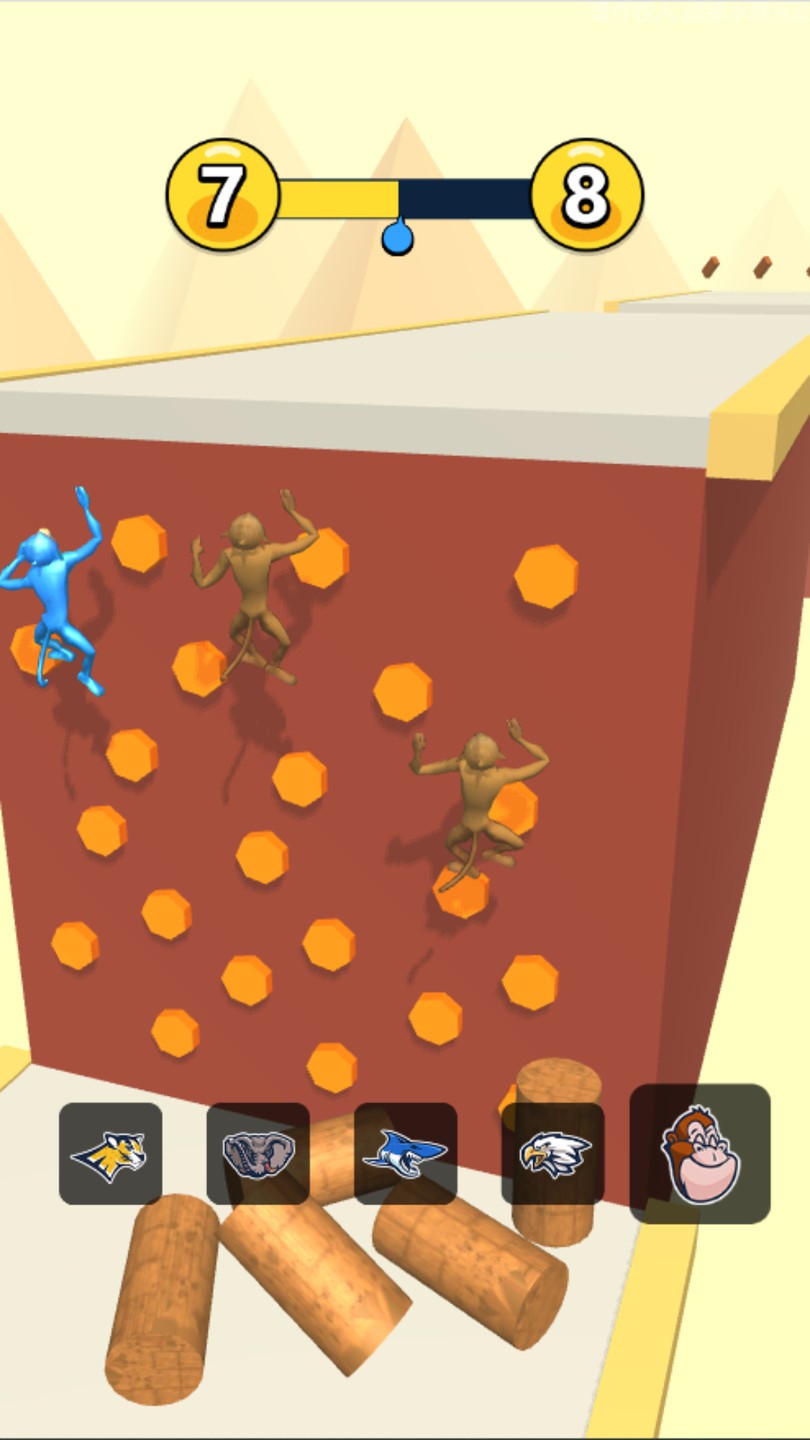Select the elephant transformation button

(x=258, y=1153)
